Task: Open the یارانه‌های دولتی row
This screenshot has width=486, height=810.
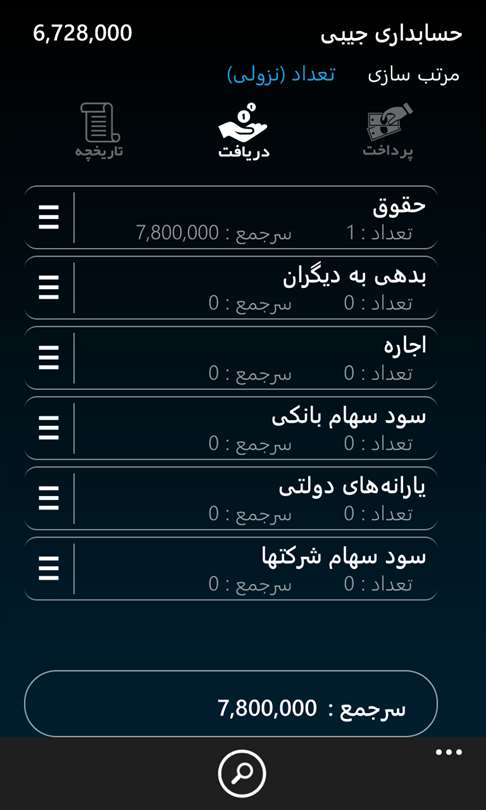Action: (x=231, y=499)
